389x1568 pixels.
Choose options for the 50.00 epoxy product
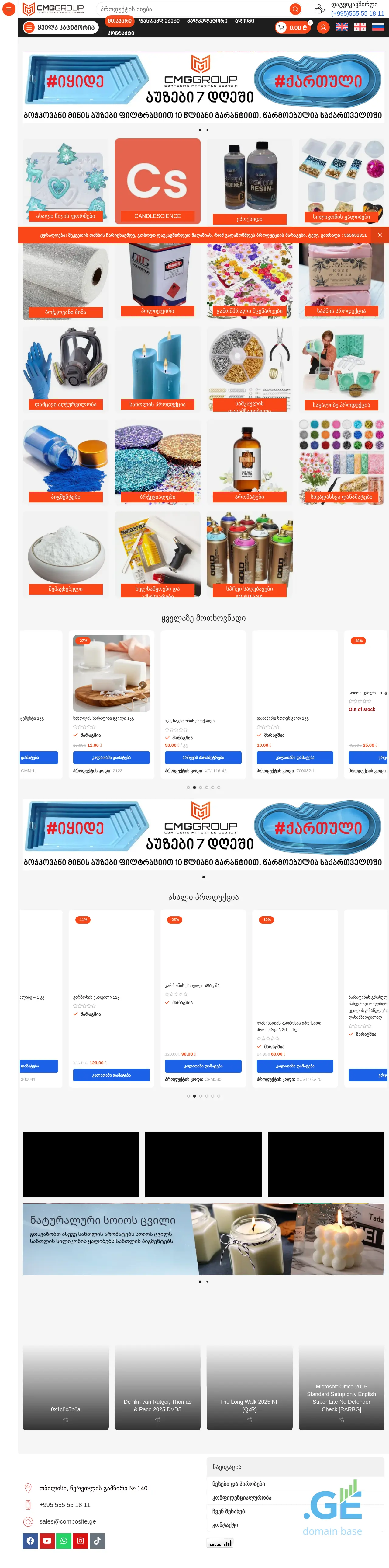tap(203, 757)
